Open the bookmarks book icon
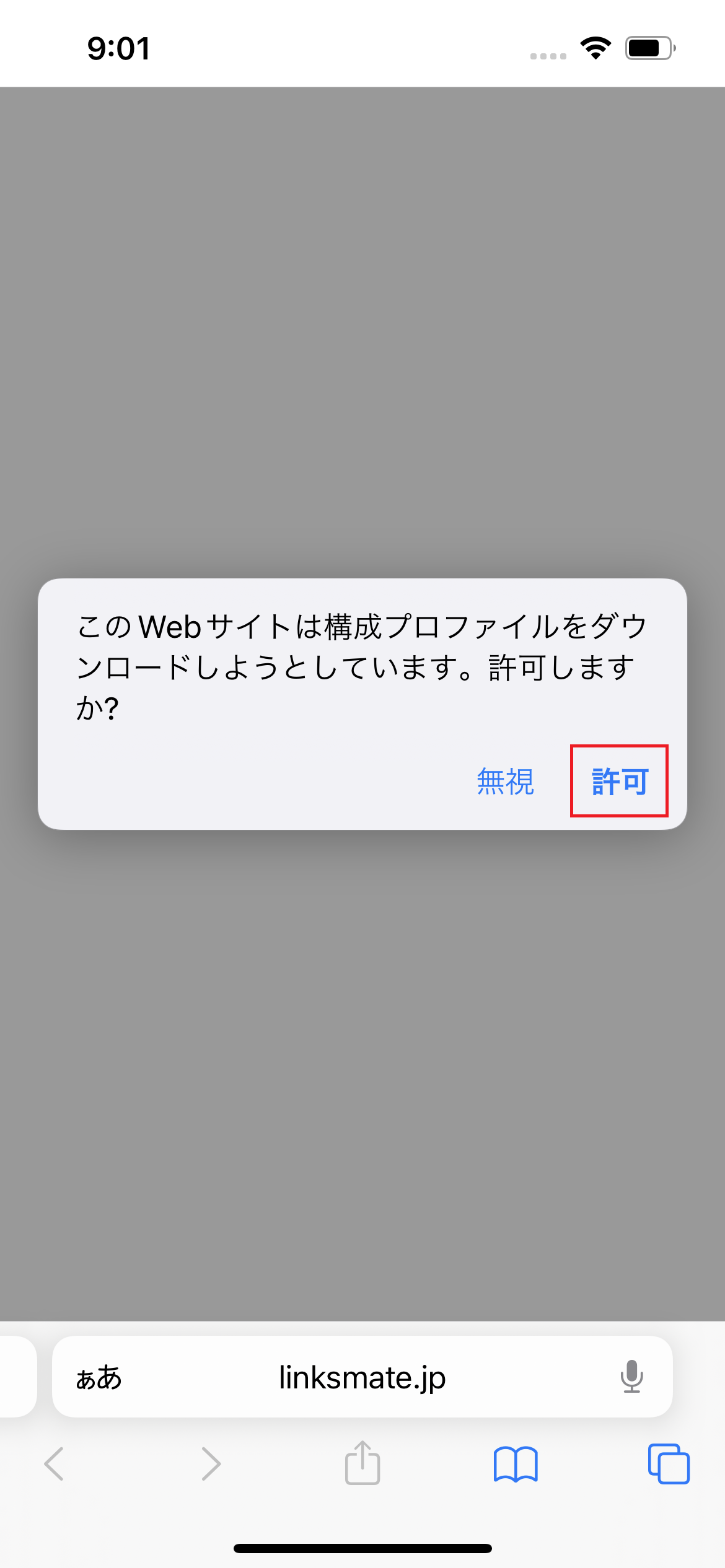725x1568 pixels. click(516, 1465)
